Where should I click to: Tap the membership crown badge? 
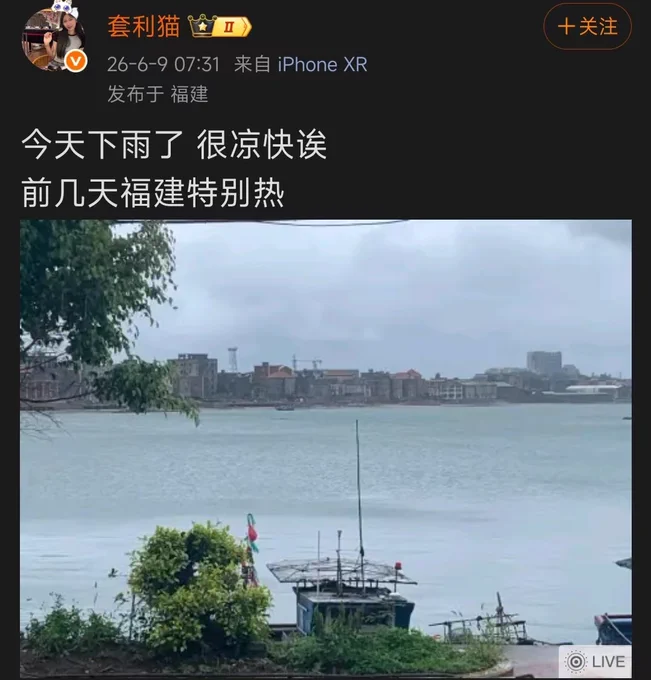[x=219, y=27]
